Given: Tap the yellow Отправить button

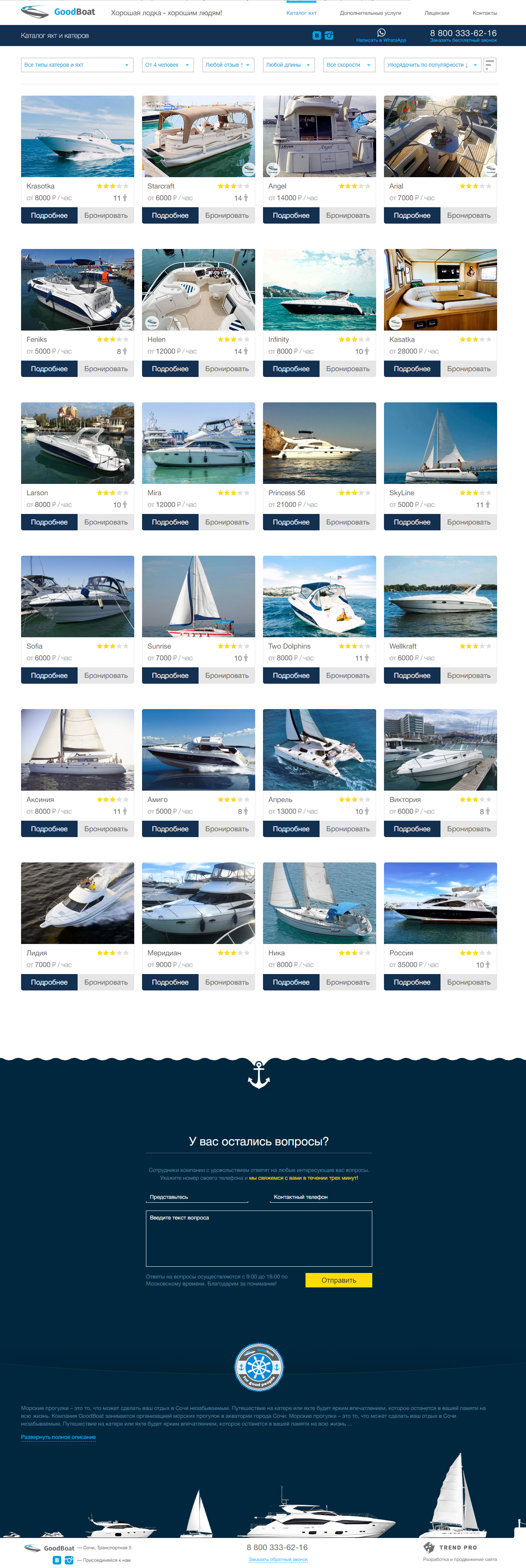Looking at the screenshot, I should pos(338,1280).
